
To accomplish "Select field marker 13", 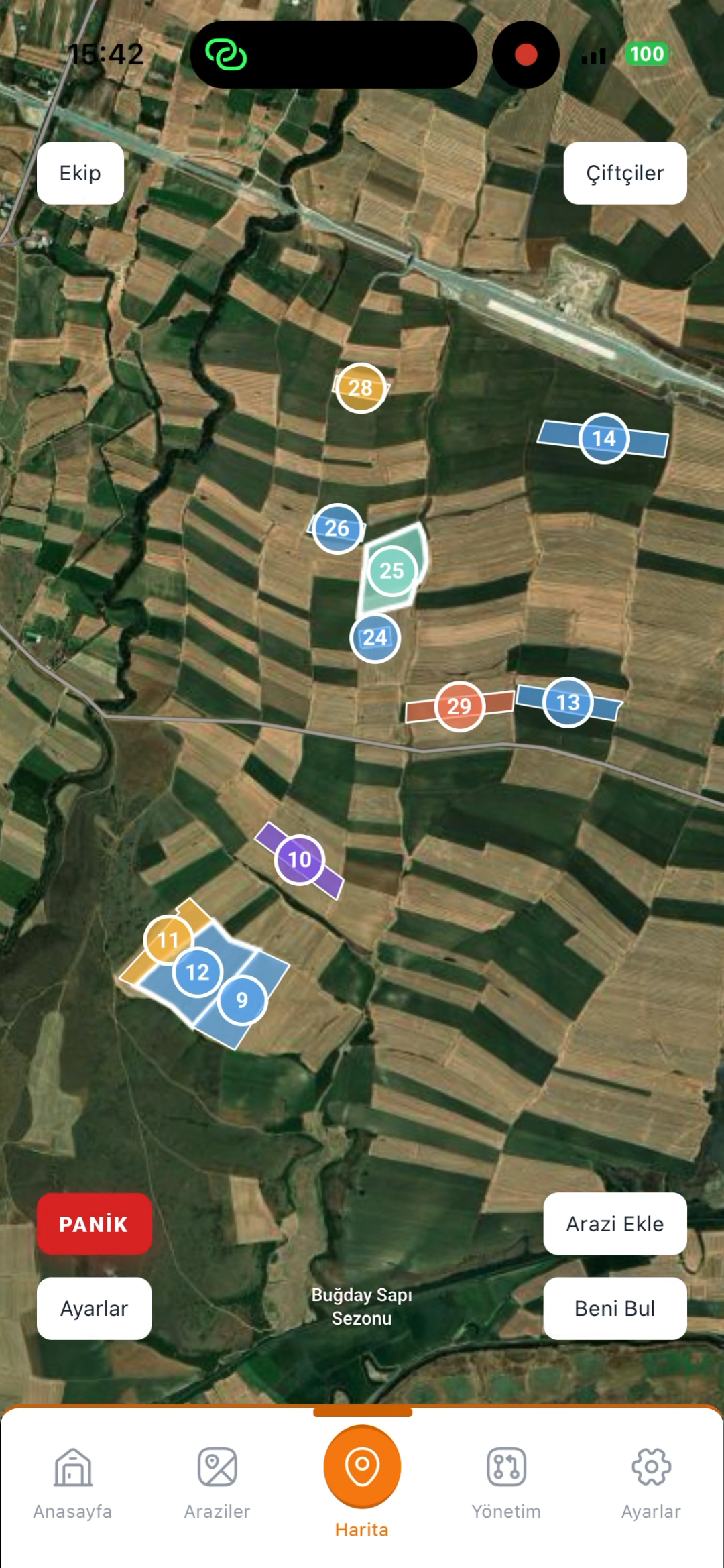I will tap(568, 702).
